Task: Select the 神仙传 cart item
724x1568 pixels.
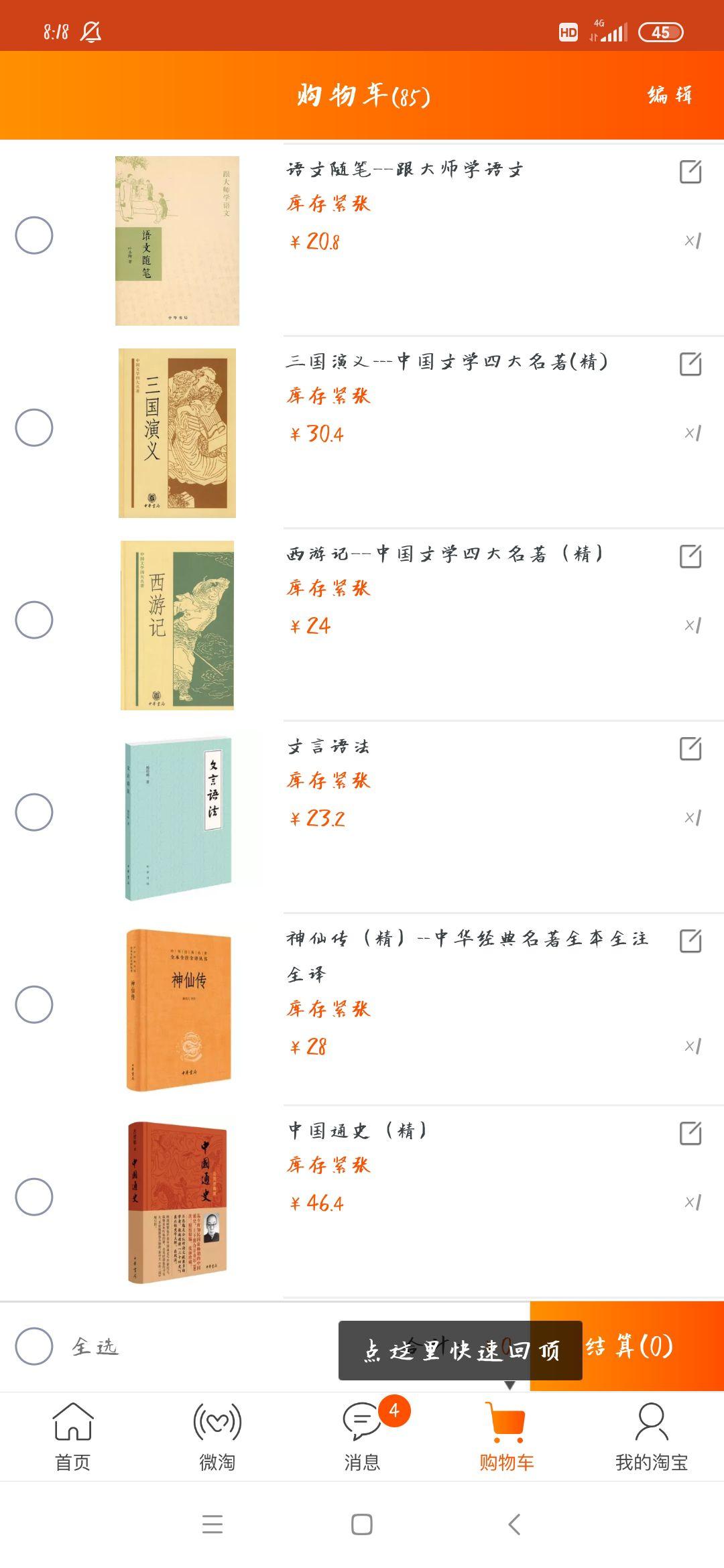Action: click(x=34, y=1004)
